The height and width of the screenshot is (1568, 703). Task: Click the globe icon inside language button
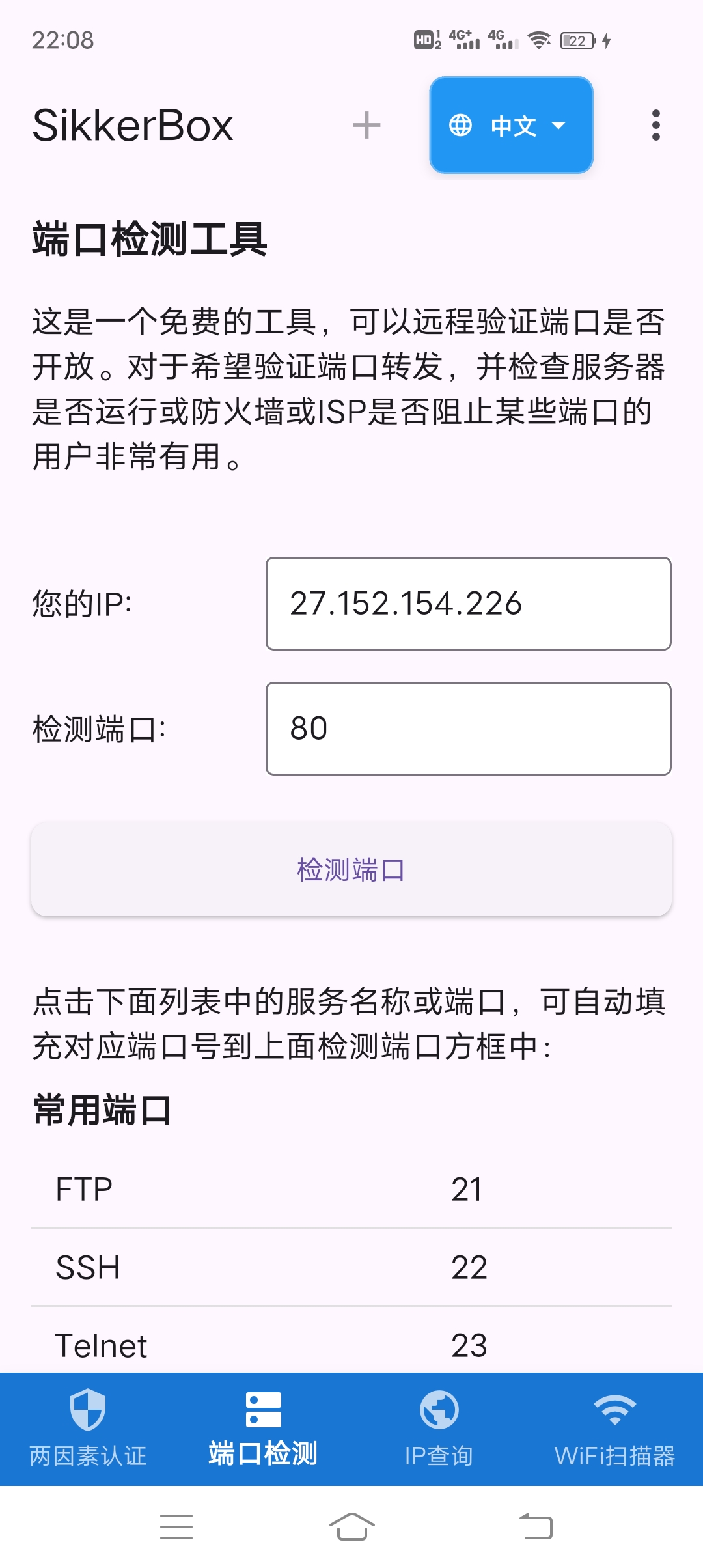pos(461,126)
